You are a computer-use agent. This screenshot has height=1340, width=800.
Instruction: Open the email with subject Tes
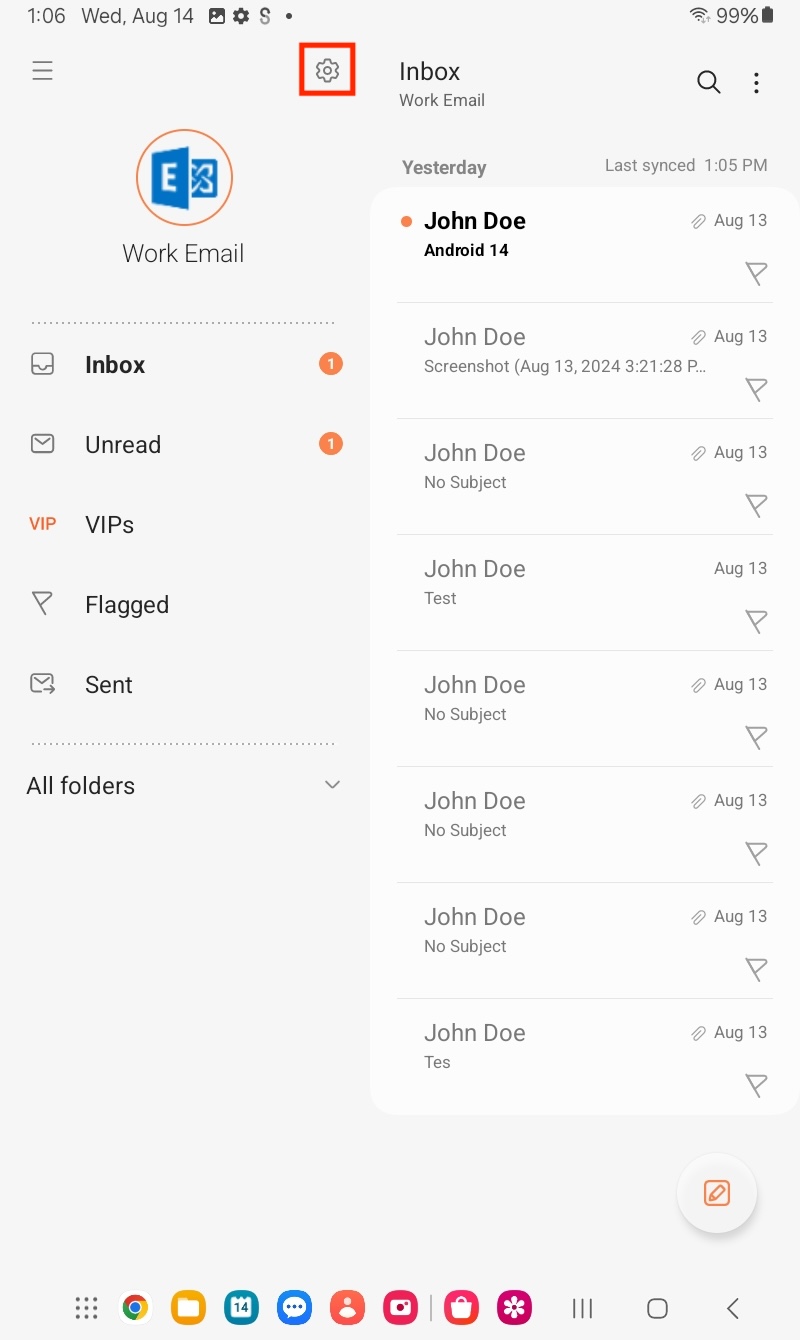(x=585, y=1057)
